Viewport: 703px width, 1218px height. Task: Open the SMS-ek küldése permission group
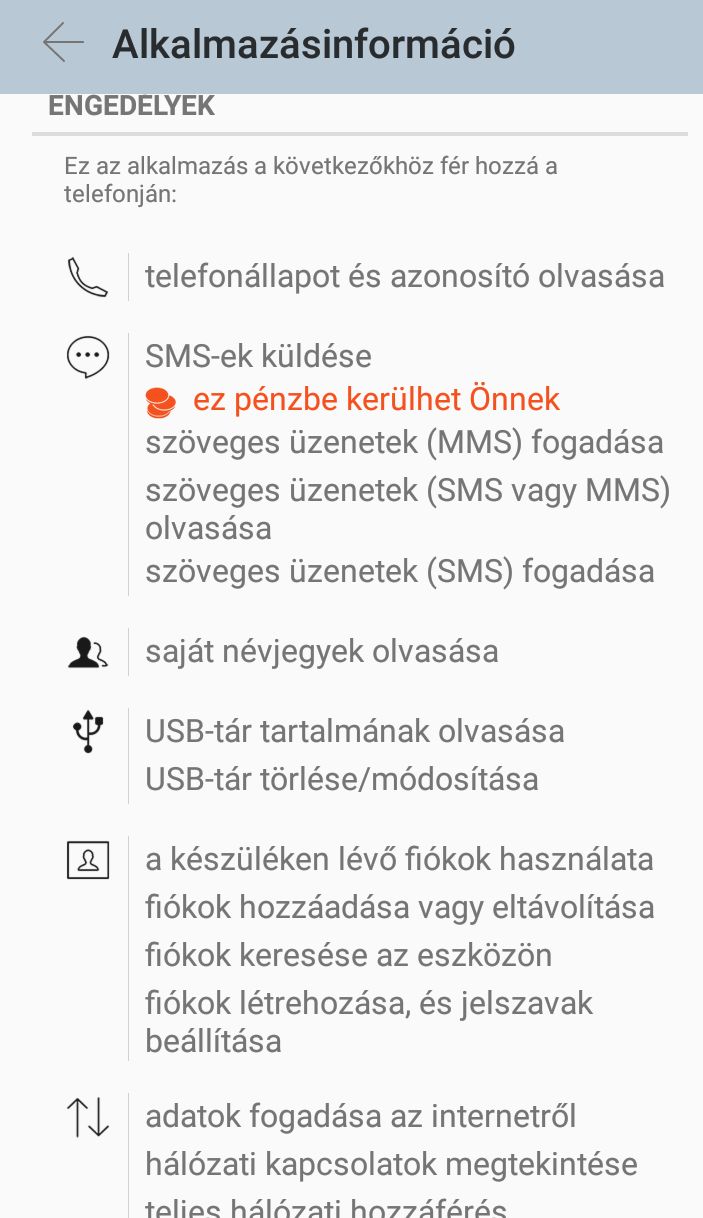point(351,464)
